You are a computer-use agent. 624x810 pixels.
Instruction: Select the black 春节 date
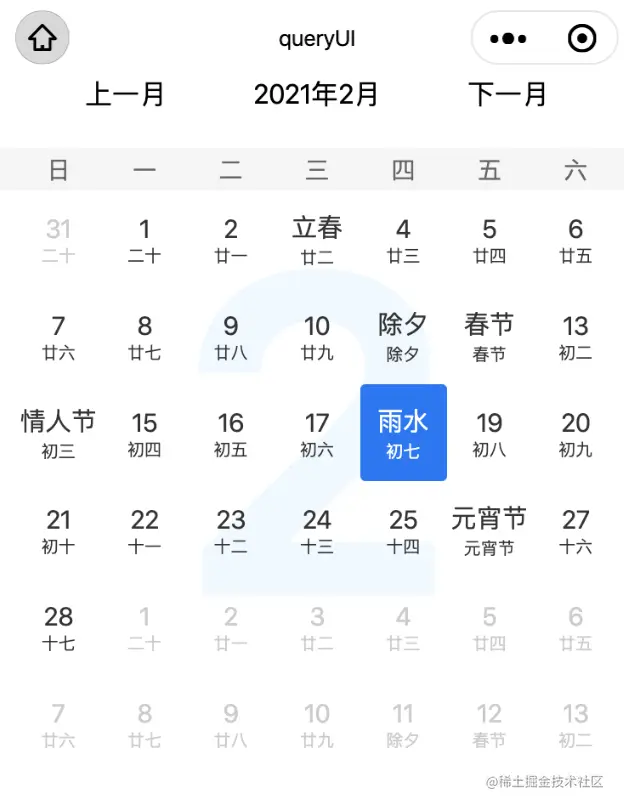tap(489, 336)
